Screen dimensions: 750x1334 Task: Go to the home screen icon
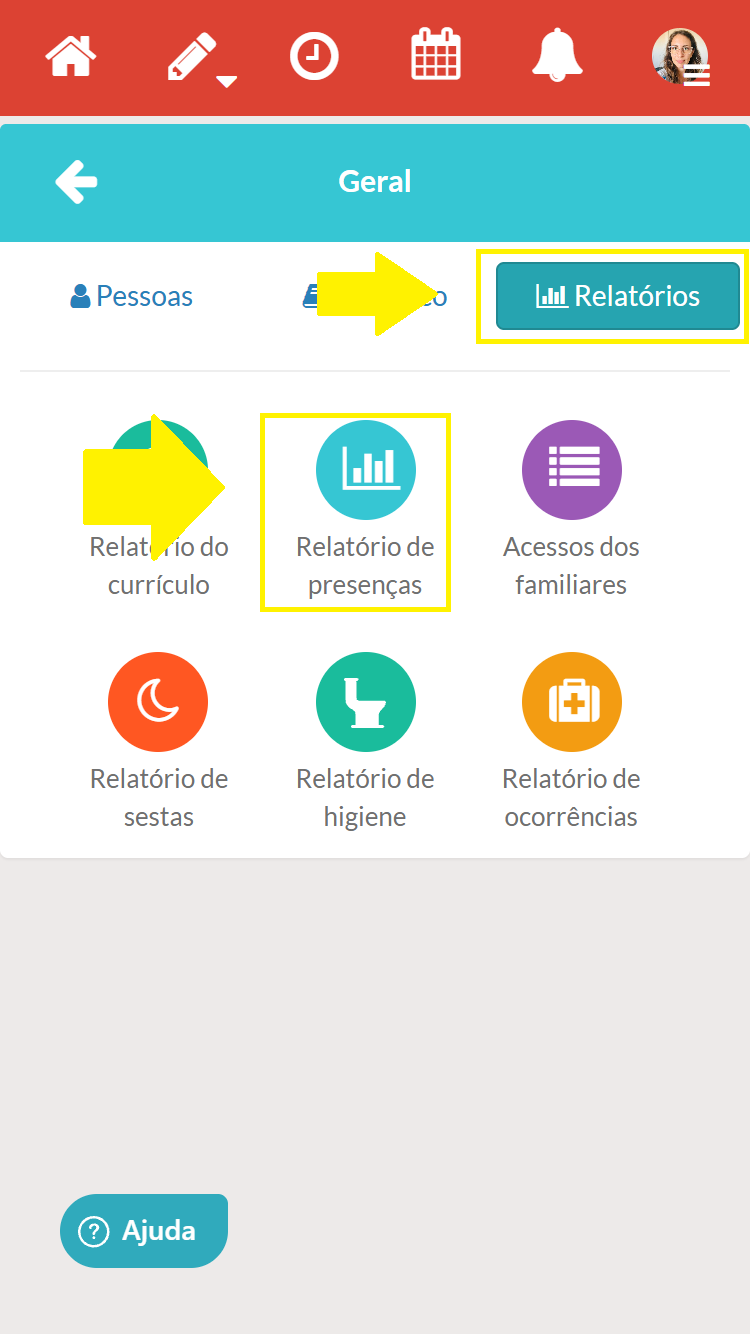tap(71, 55)
